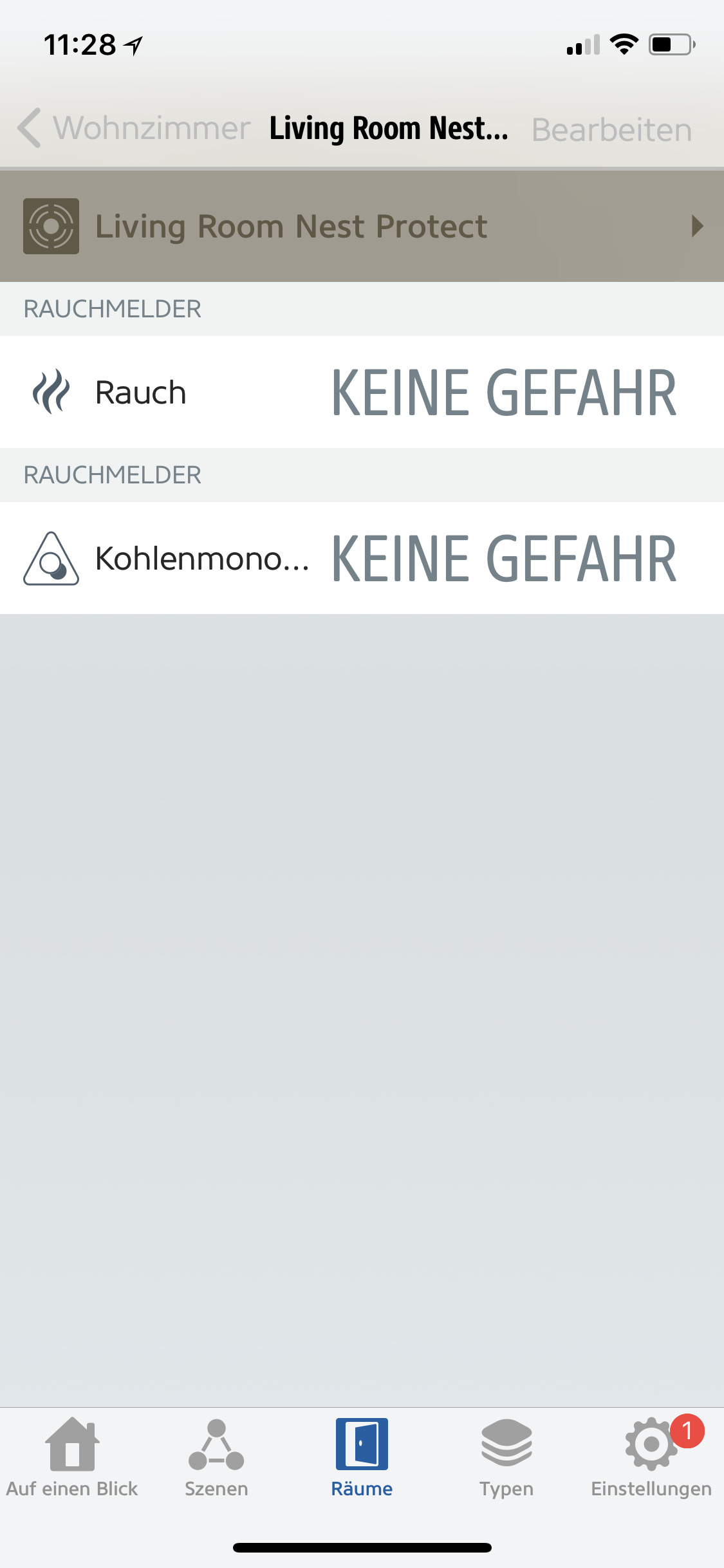Open the Kohlenmonoxid sensor row
This screenshot has width=724, height=1568.
362,559
